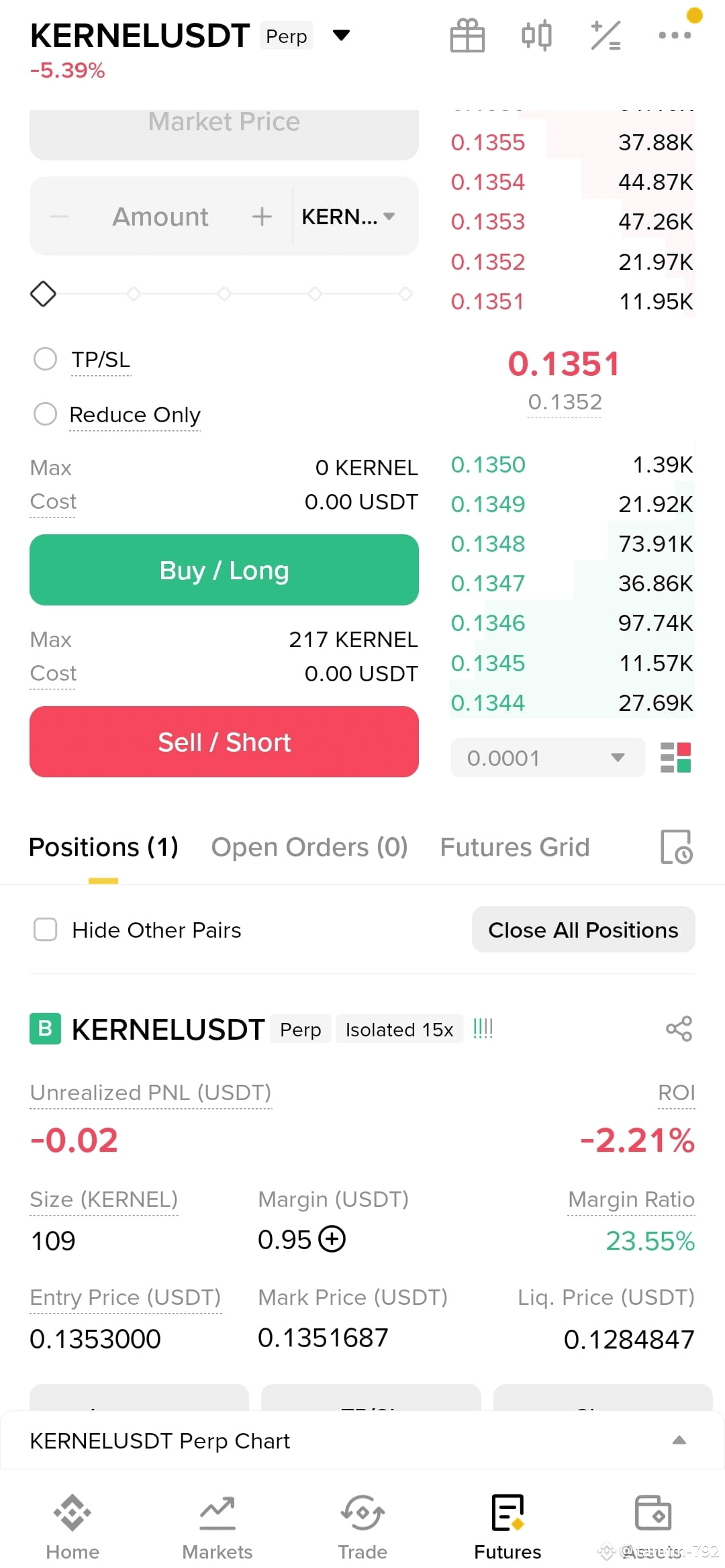Image resolution: width=725 pixels, height=1568 pixels.
Task: Check Hide Other Pairs box
Action: (x=45, y=930)
